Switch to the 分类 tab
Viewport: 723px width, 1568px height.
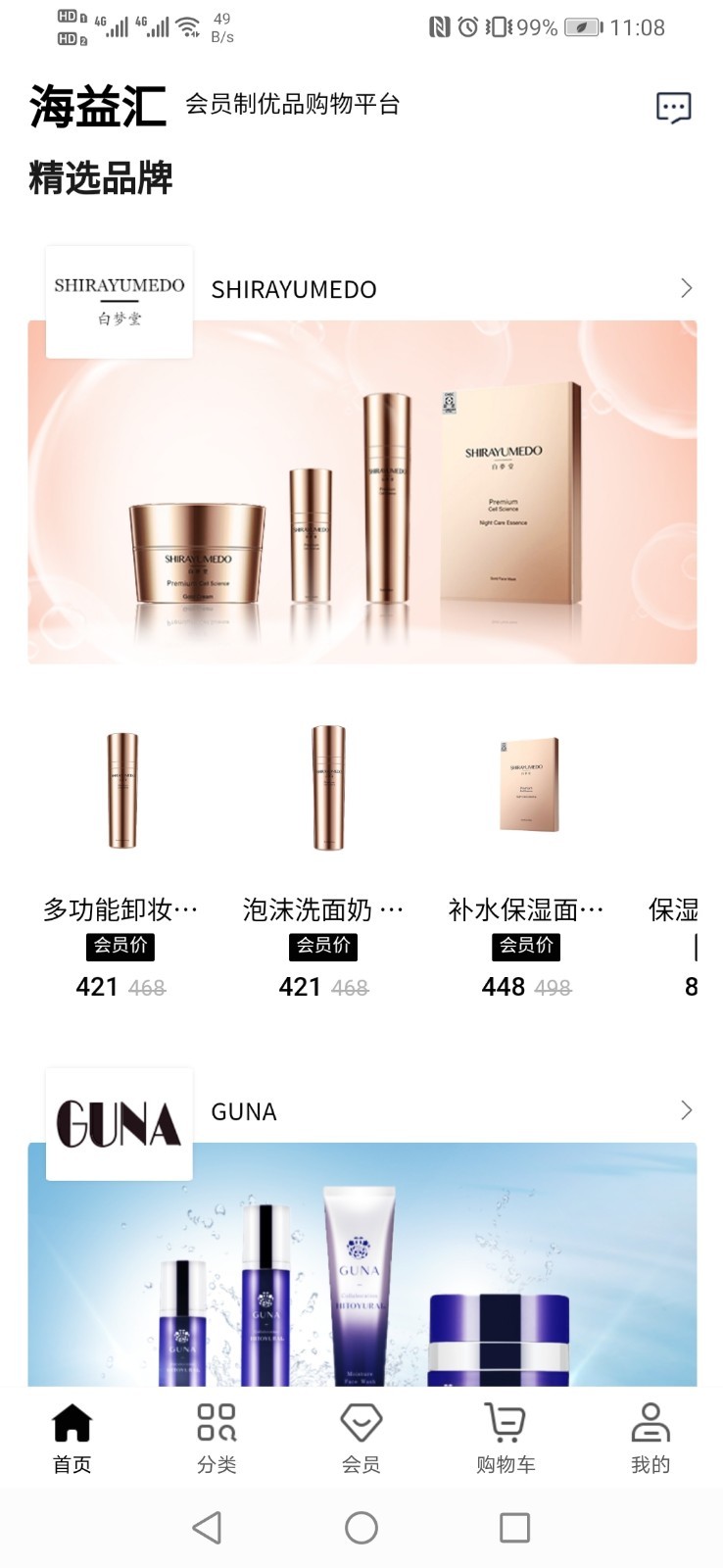tap(217, 1438)
